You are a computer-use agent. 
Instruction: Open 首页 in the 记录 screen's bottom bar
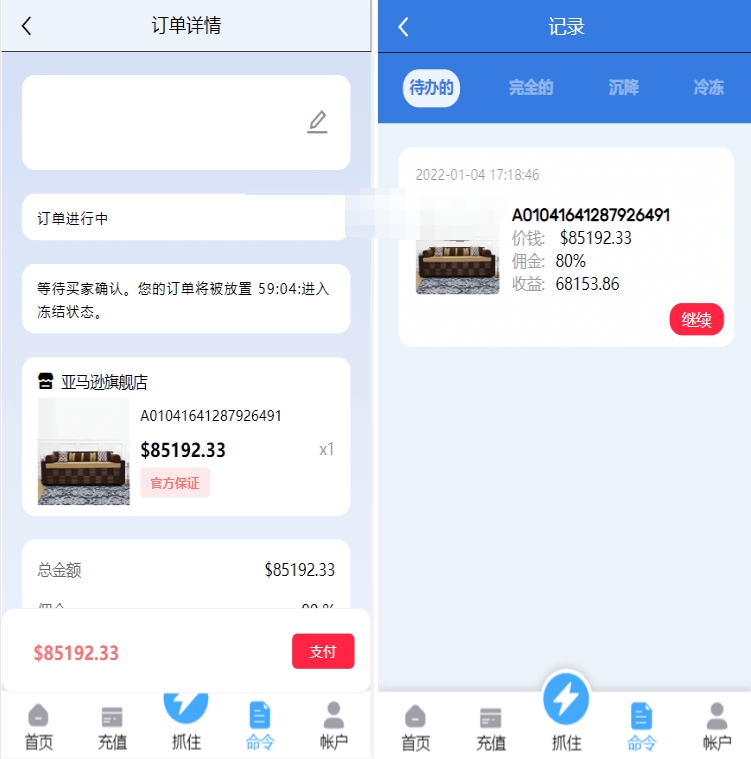415,727
